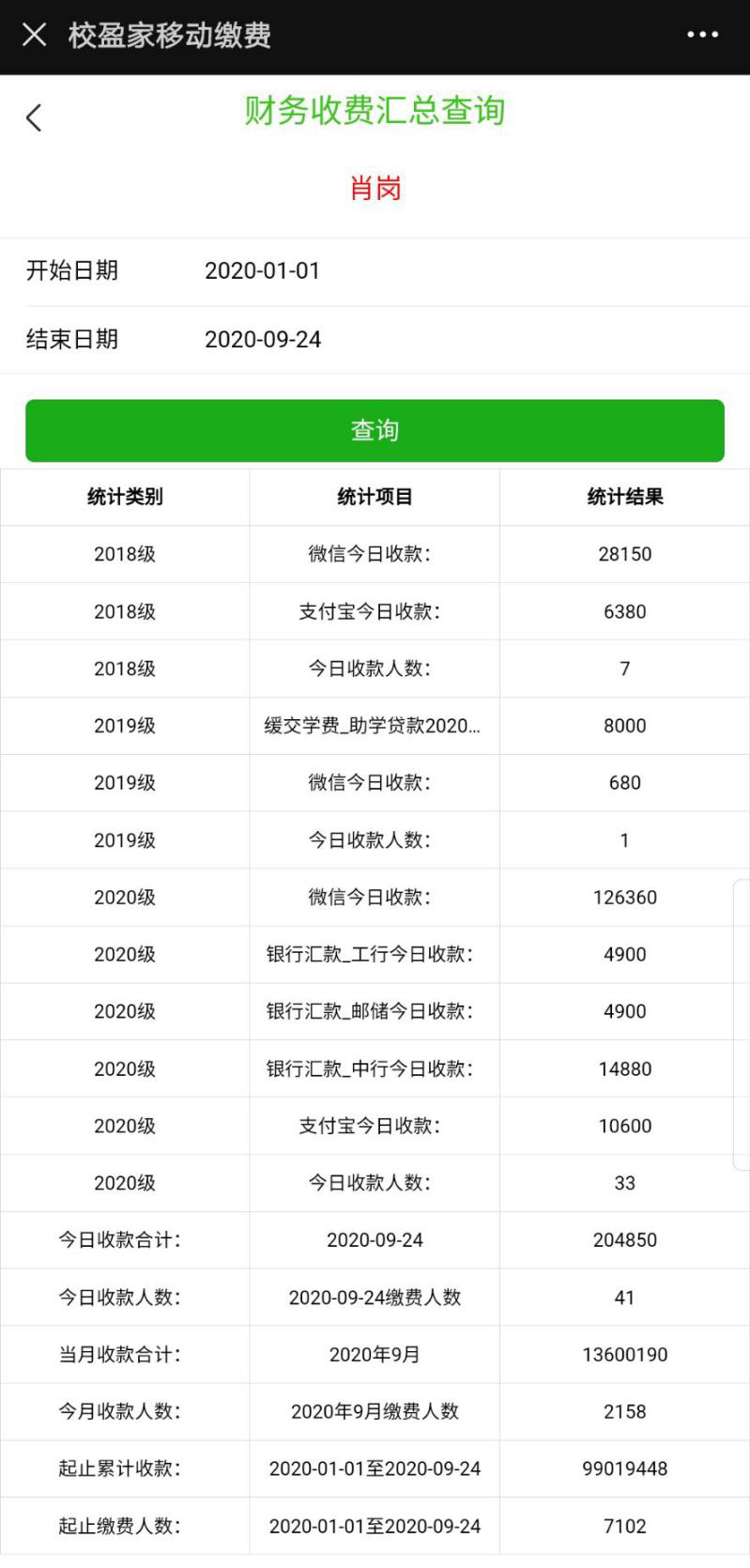Change the 结束日期 end date field
Viewport: 750px width, 1568px height.
click(263, 340)
